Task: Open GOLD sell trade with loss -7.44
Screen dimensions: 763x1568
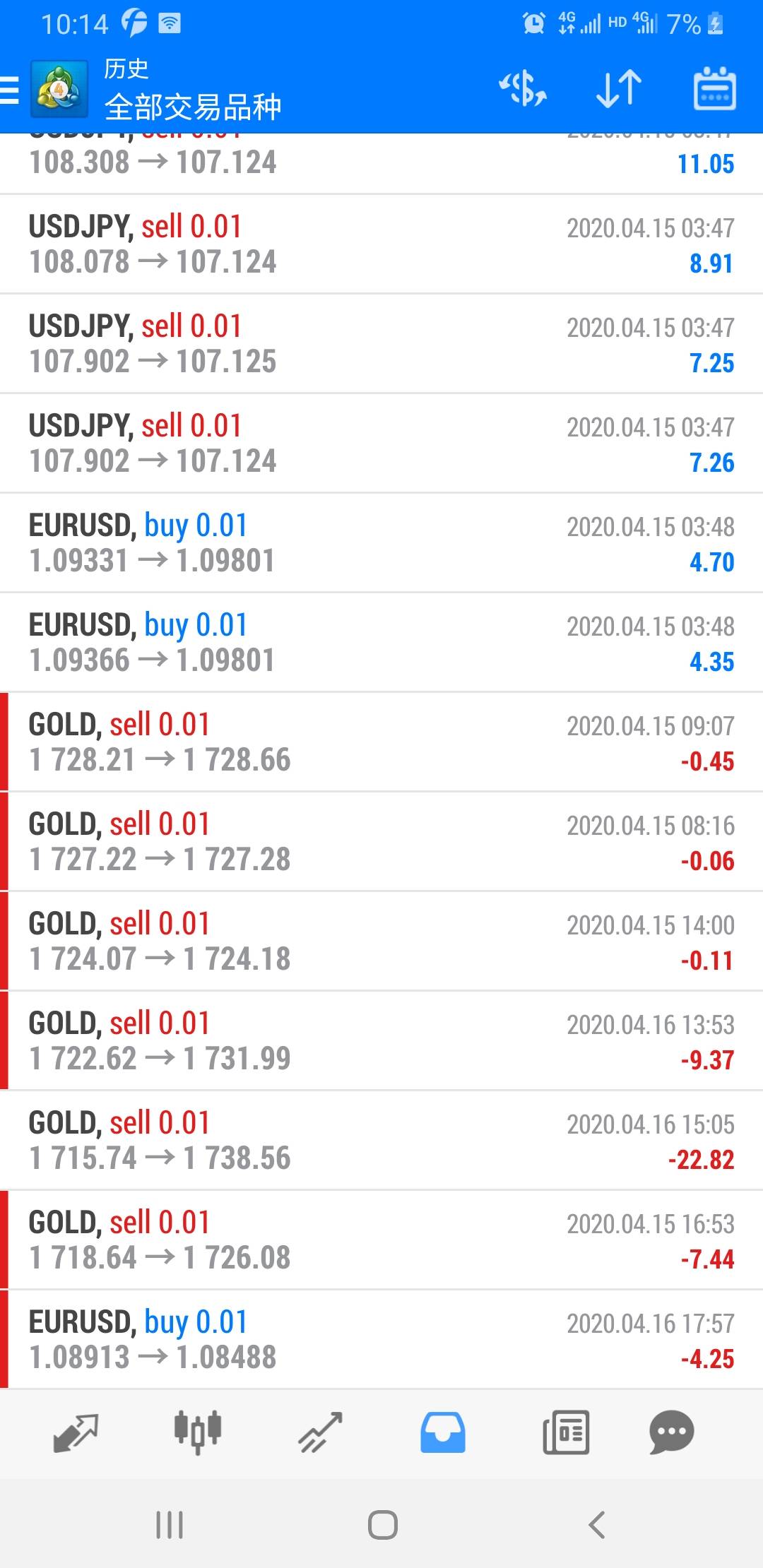Action: 381,1240
